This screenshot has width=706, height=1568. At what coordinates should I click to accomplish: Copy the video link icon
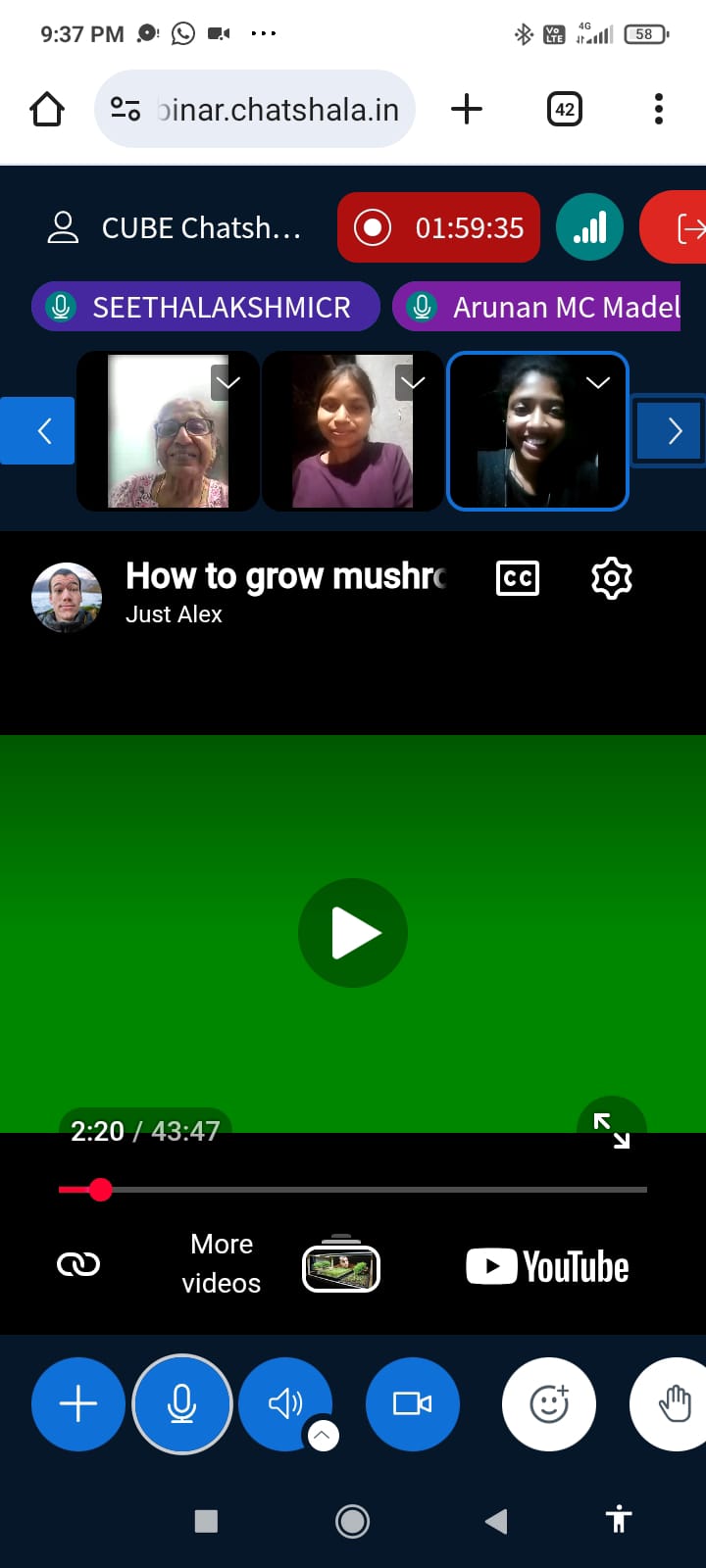[78, 1264]
